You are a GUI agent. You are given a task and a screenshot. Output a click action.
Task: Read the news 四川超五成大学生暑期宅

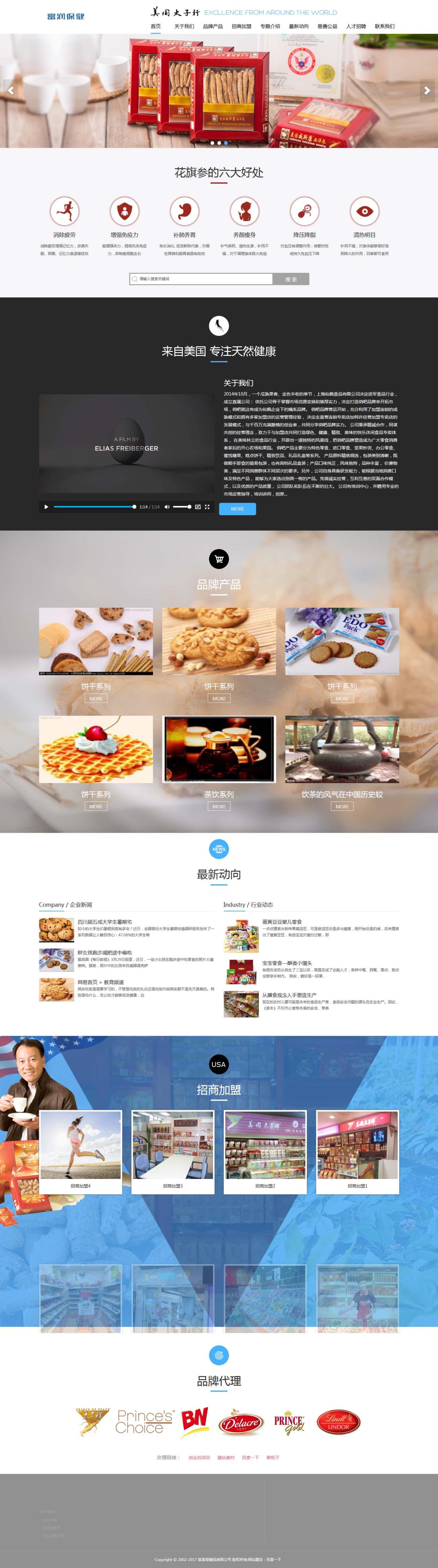[105, 922]
